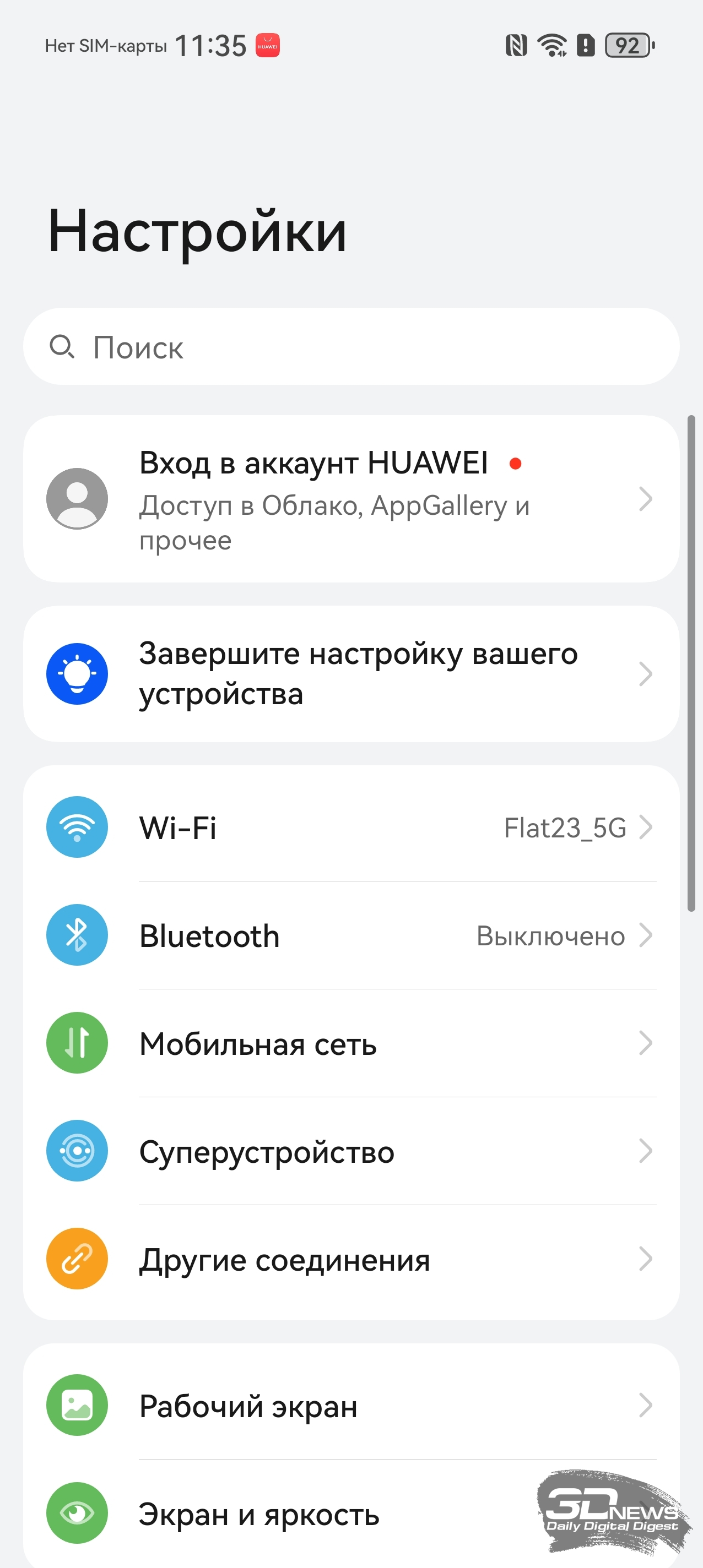Open Bluetooth settings
703x1568 pixels.
(x=351, y=935)
